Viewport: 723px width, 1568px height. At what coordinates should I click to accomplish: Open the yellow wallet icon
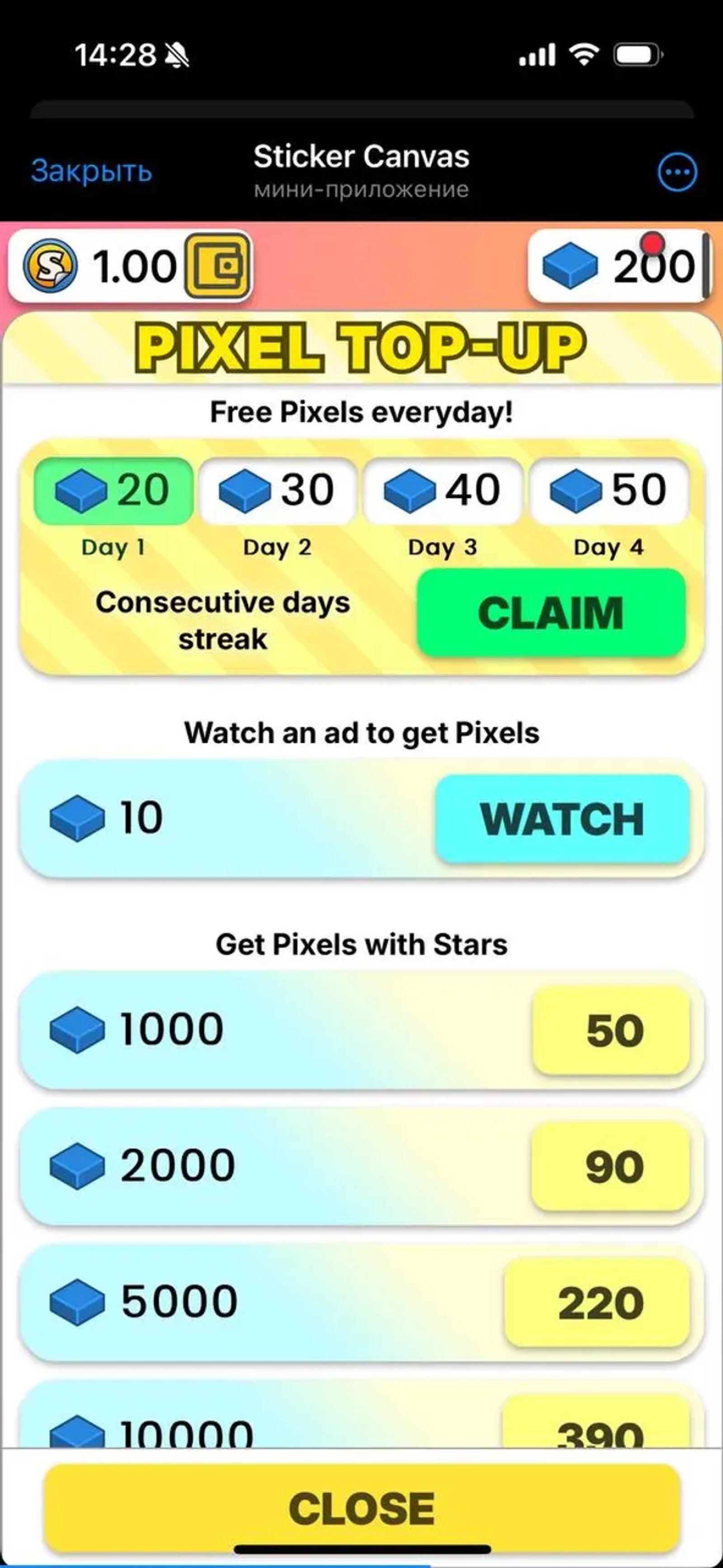218,266
